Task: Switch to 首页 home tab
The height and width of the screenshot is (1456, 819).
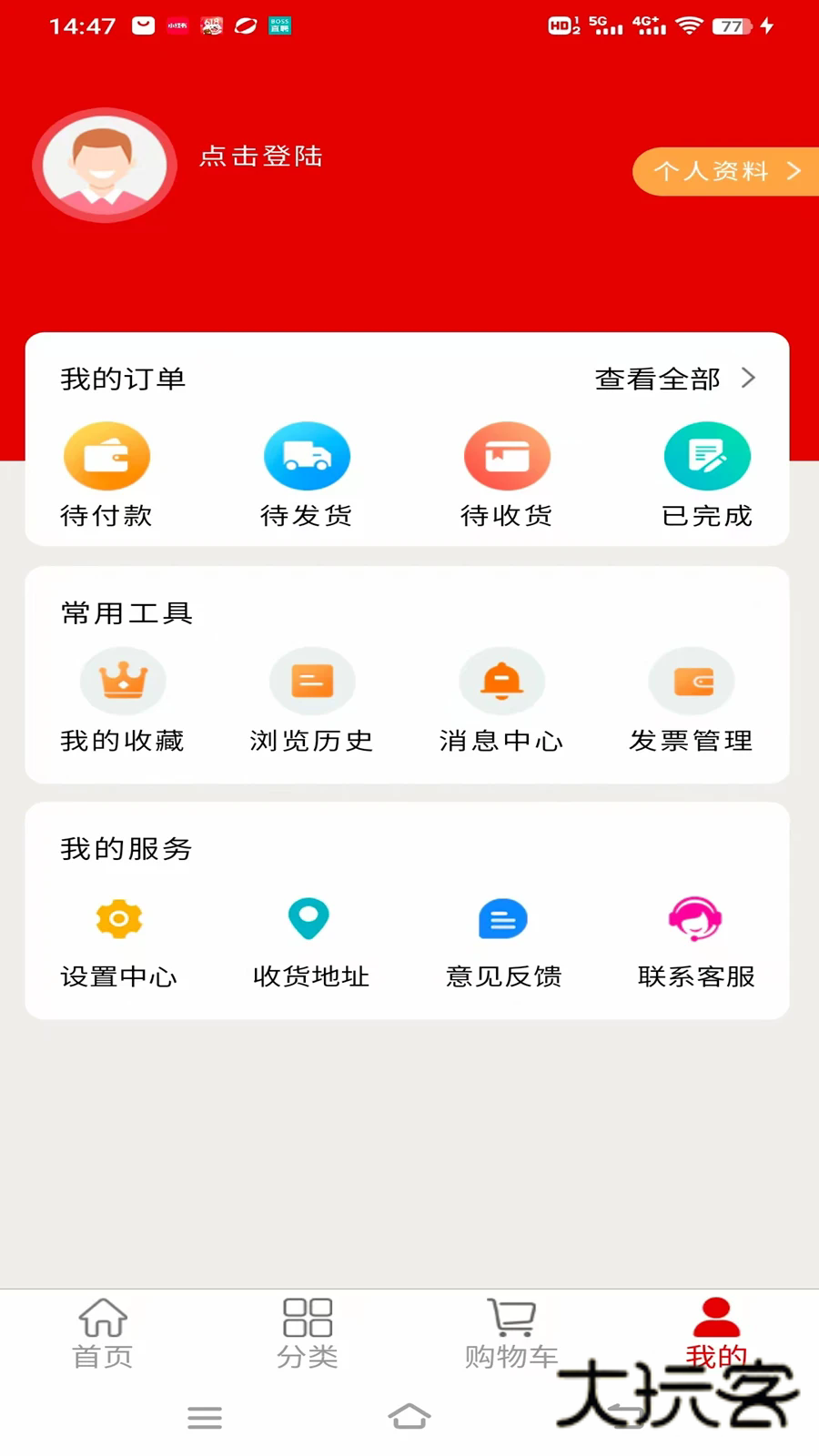Action: [102, 1331]
